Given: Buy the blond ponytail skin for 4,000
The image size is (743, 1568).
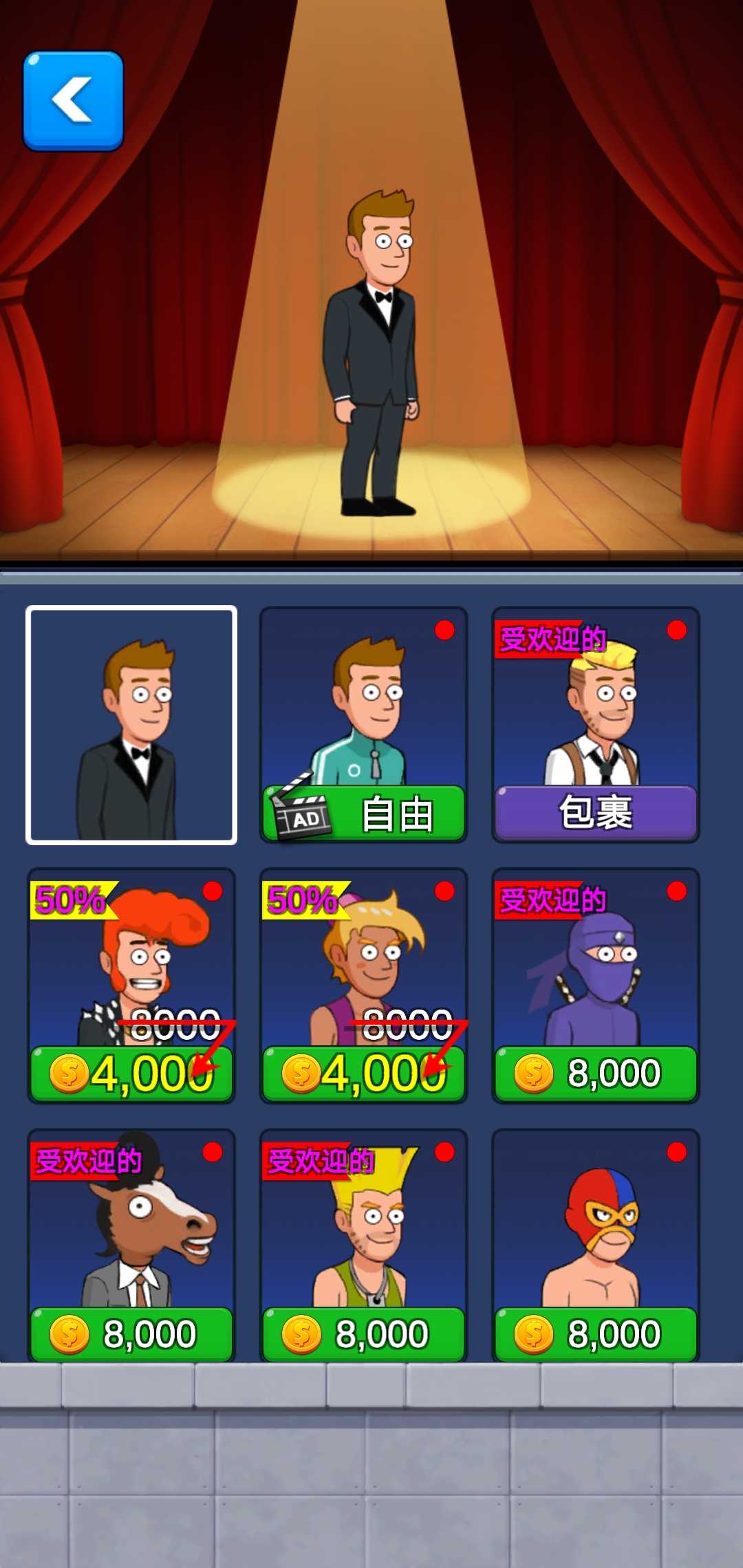Looking at the screenshot, I should point(364,1074).
